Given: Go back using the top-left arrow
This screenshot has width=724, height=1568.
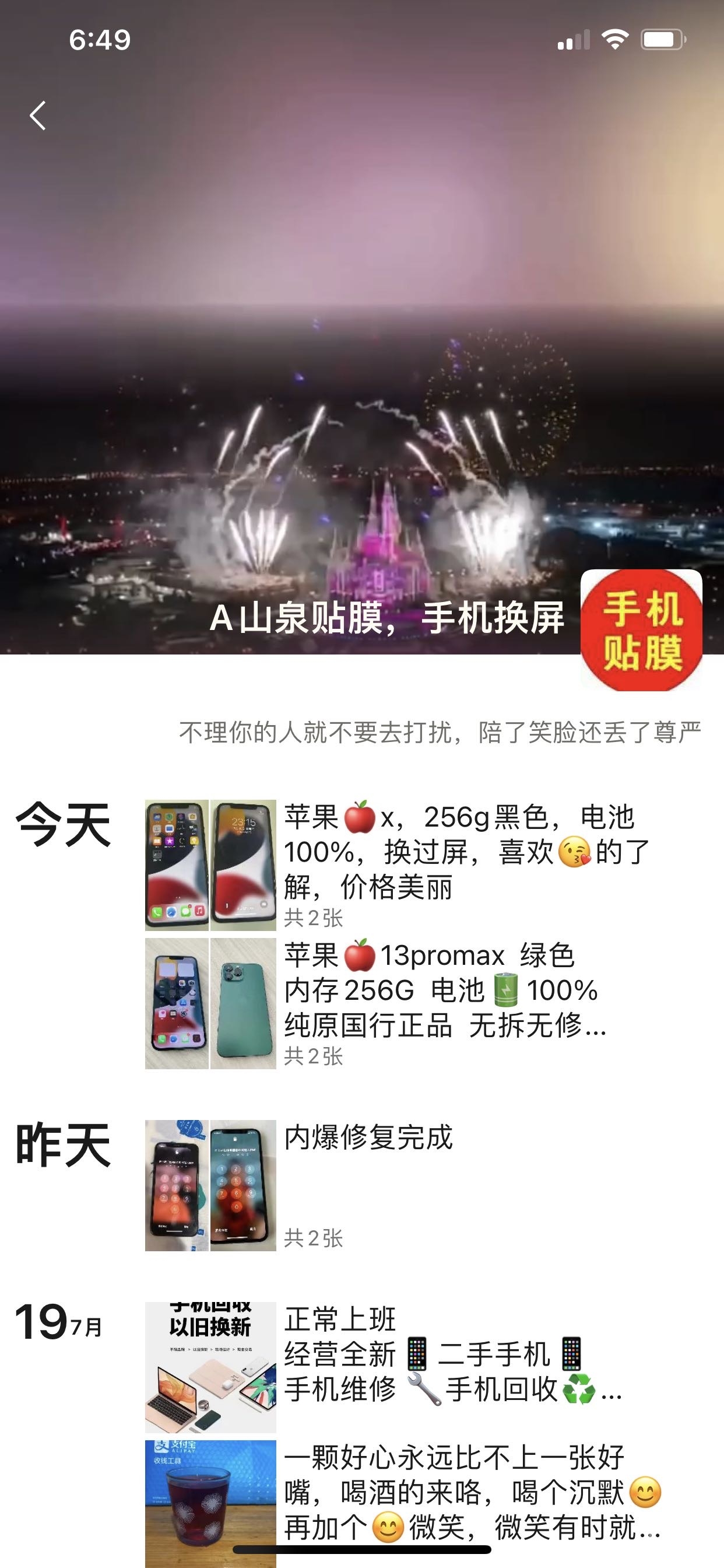Looking at the screenshot, I should click(x=38, y=116).
